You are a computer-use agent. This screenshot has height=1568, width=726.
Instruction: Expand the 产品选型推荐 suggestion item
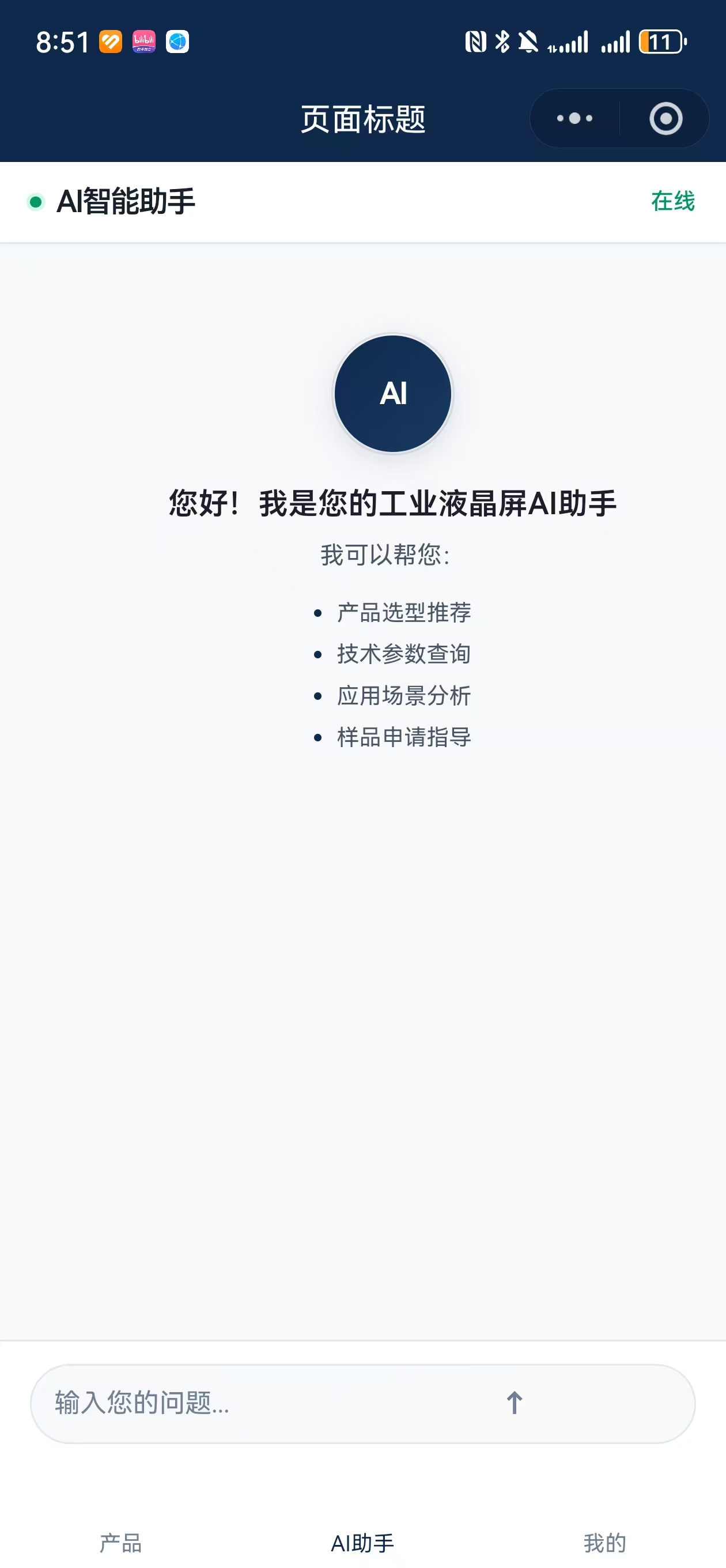404,613
